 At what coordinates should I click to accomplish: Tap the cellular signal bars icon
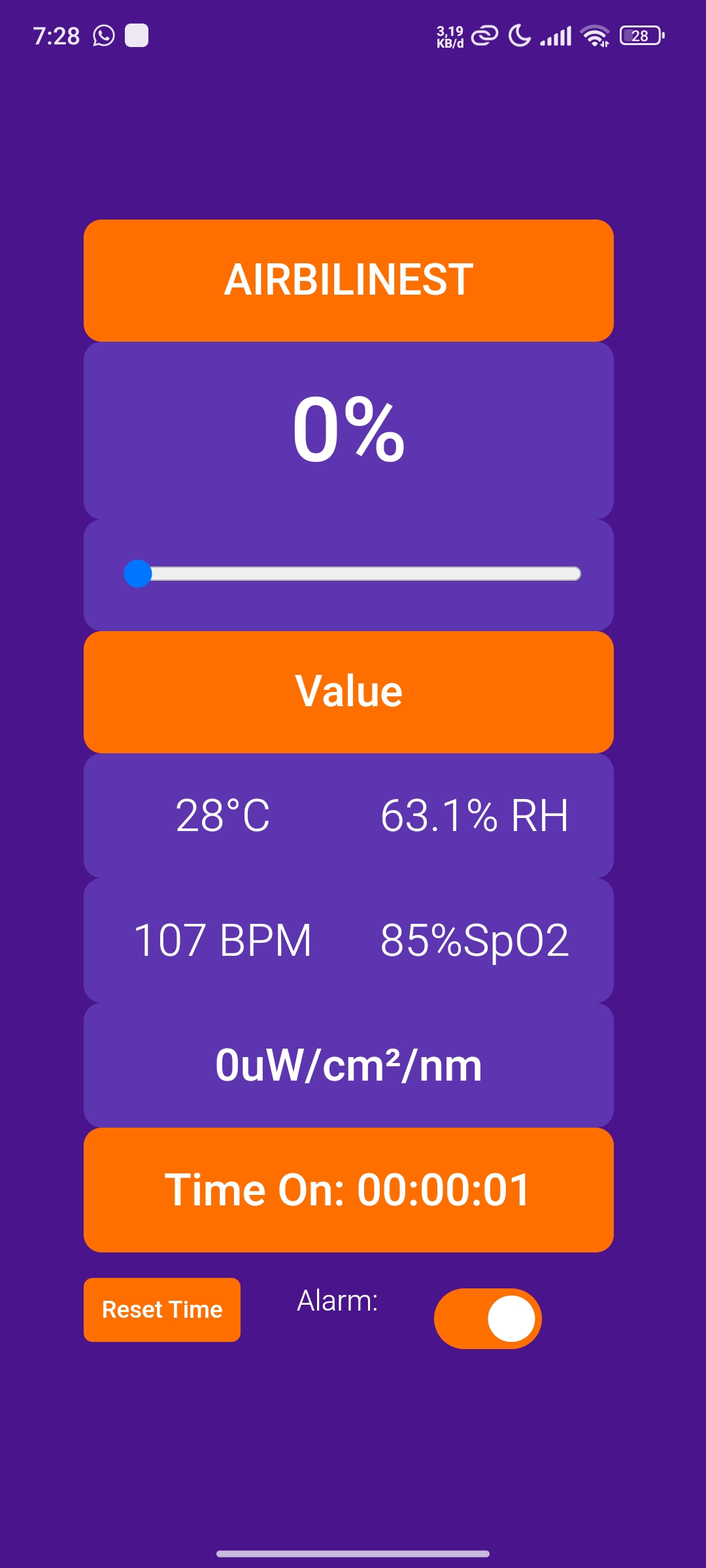556,37
